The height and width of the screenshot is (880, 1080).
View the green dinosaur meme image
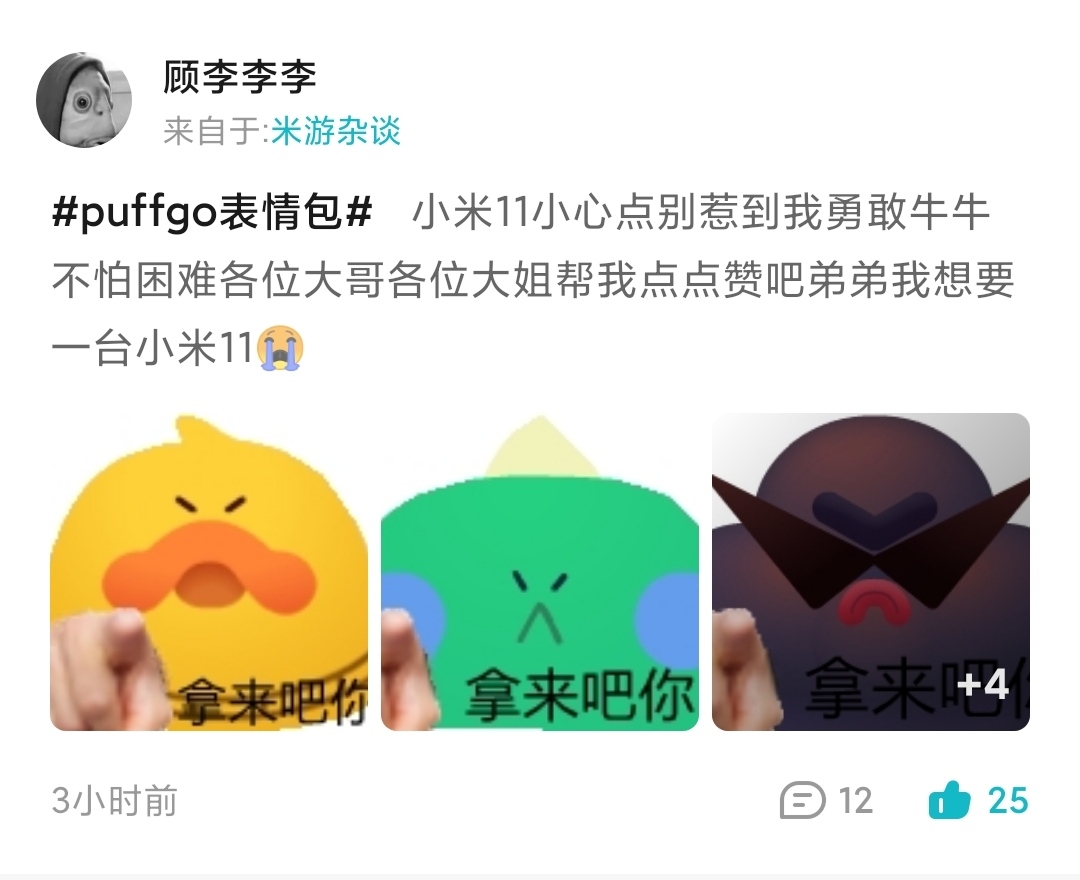(x=540, y=572)
